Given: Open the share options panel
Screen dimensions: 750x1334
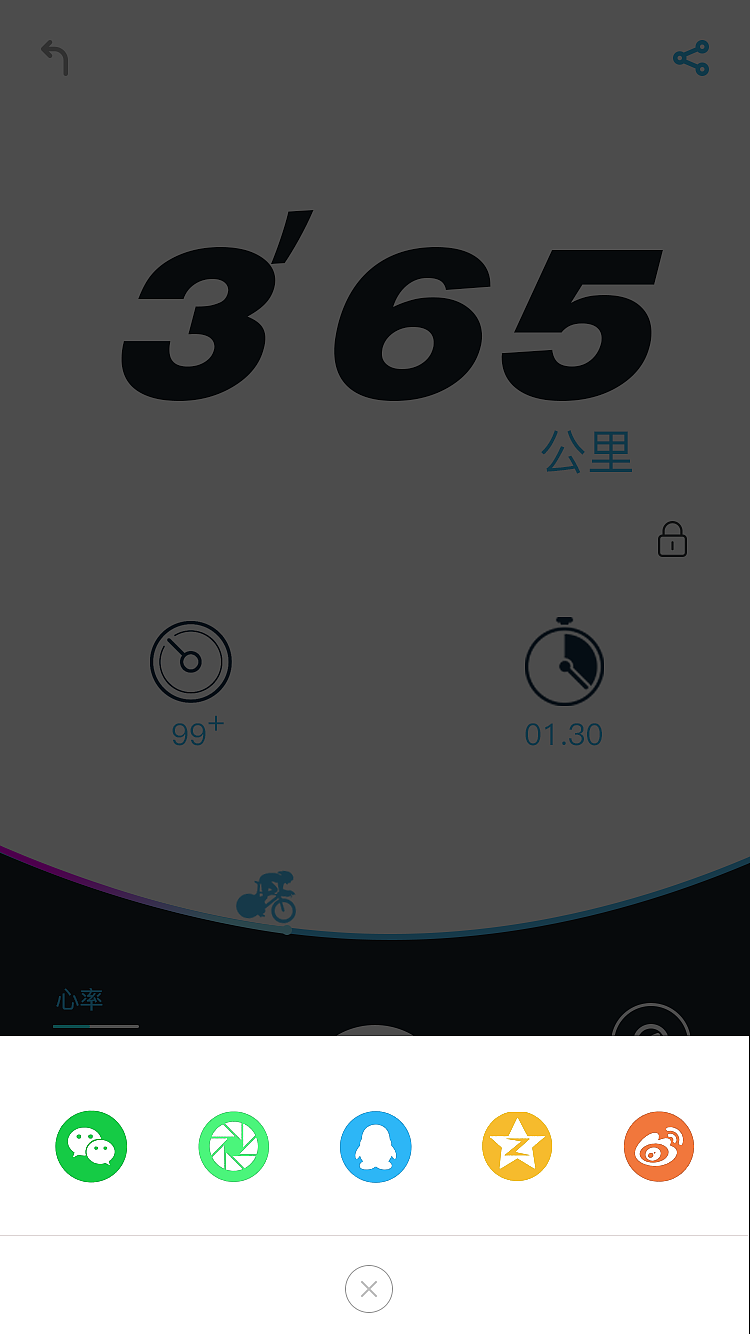Looking at the screenshot, I should pyautogui.click(x=691, y=57).
